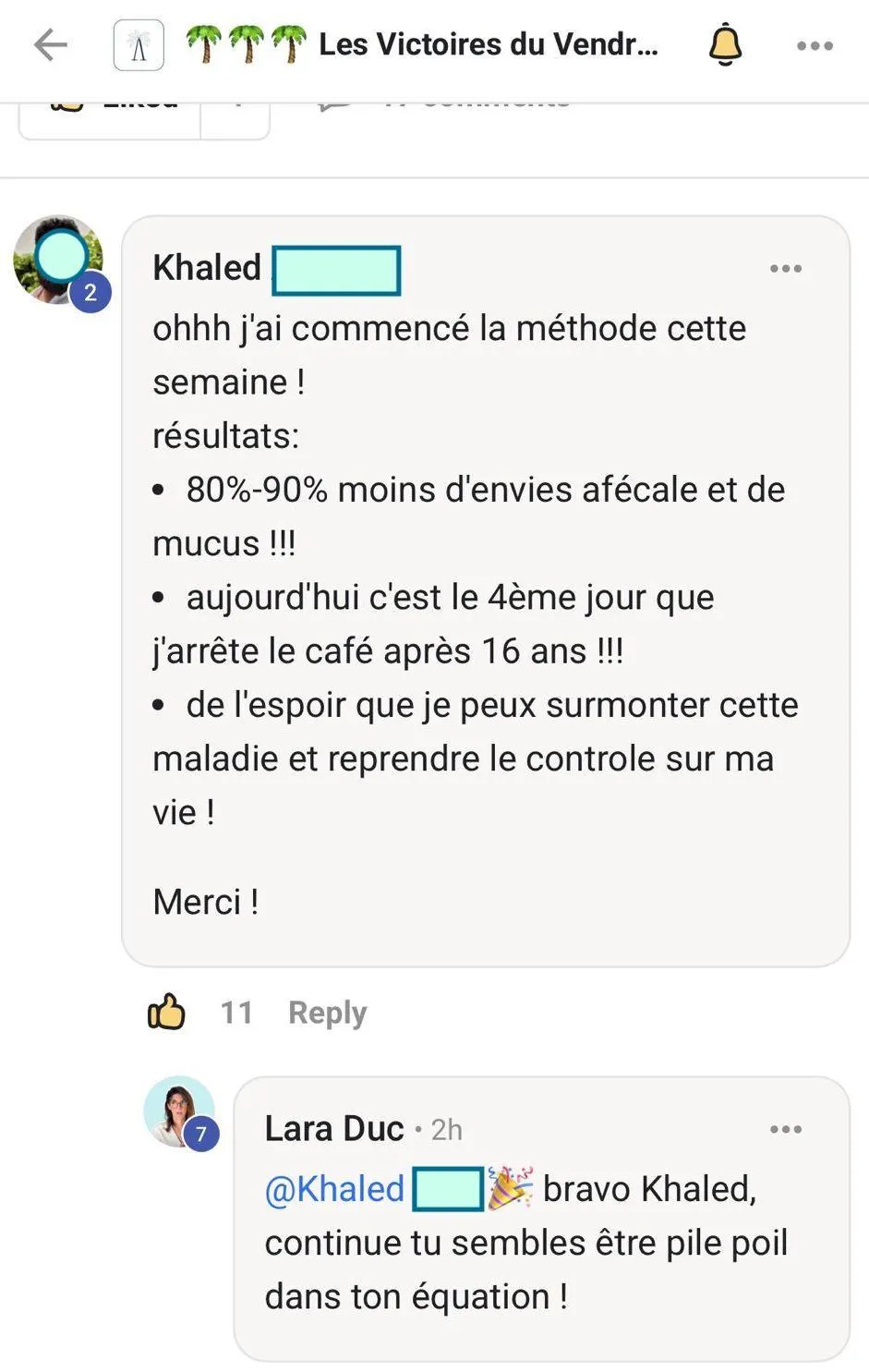Open the notifications bell
The height and width of the screenshot is (1372, 869).
pyautogui.click(x=725, y=44)
